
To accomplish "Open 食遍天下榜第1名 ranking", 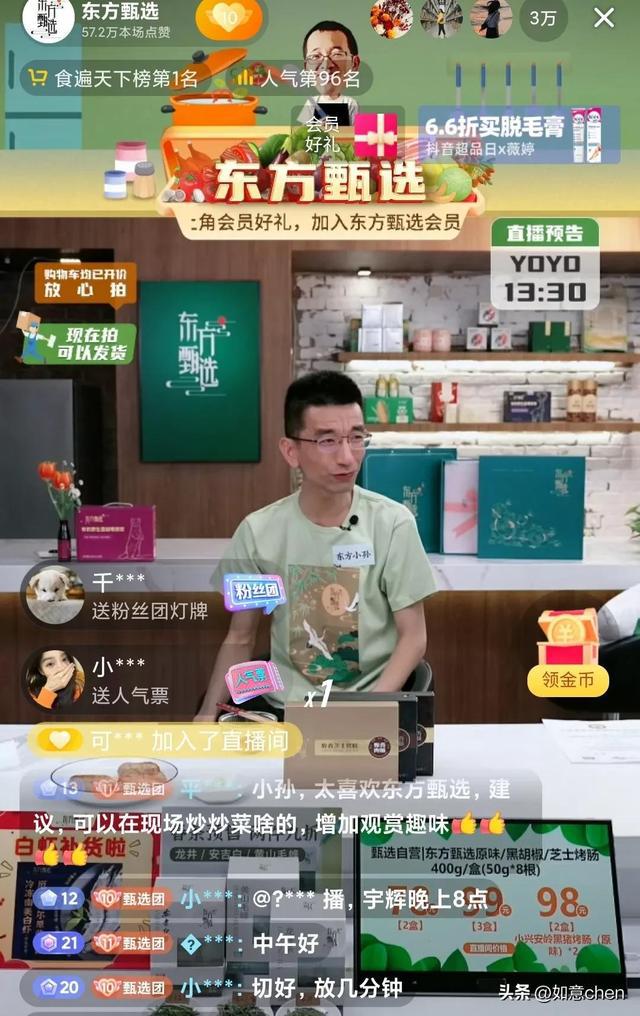I will coord(118,78).
